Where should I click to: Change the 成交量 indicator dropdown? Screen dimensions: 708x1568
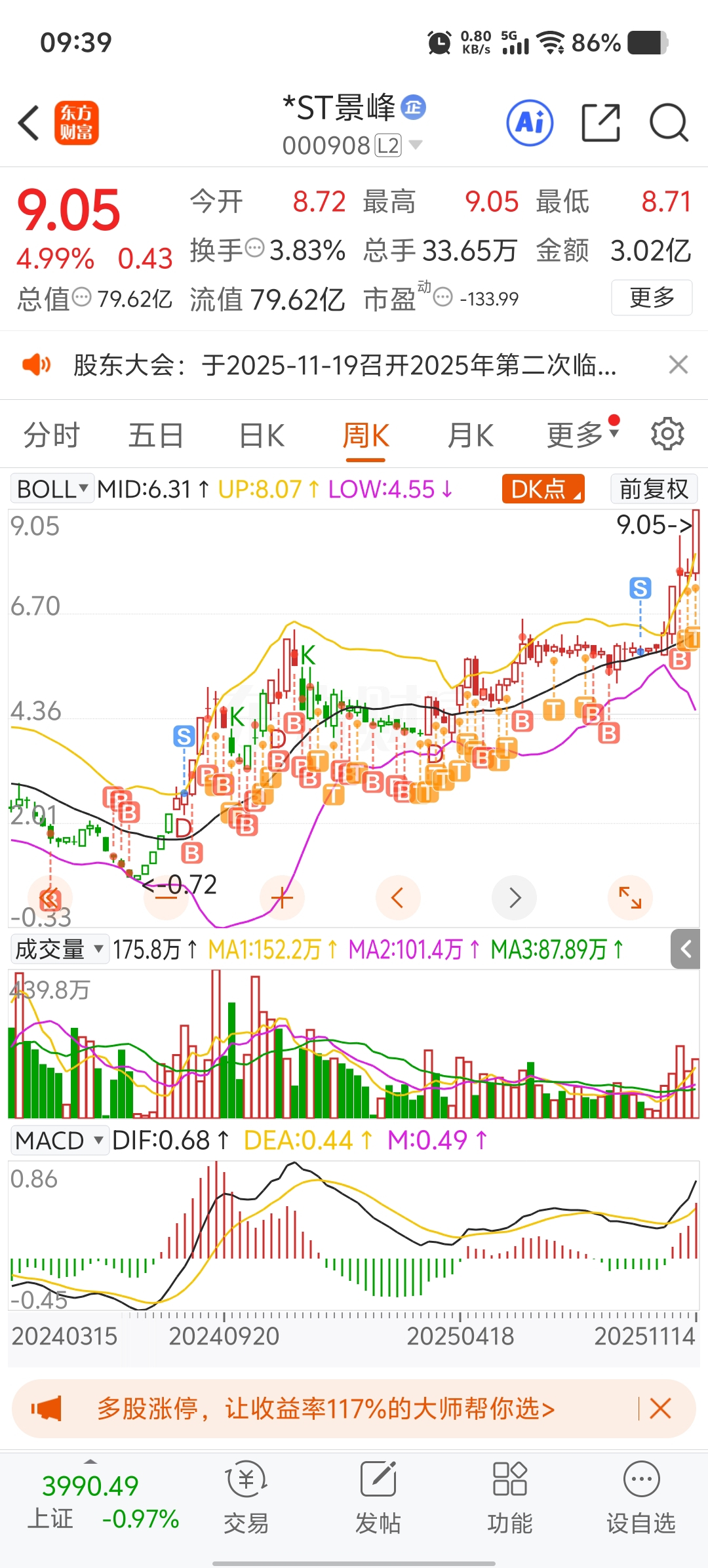click(59, 949)
